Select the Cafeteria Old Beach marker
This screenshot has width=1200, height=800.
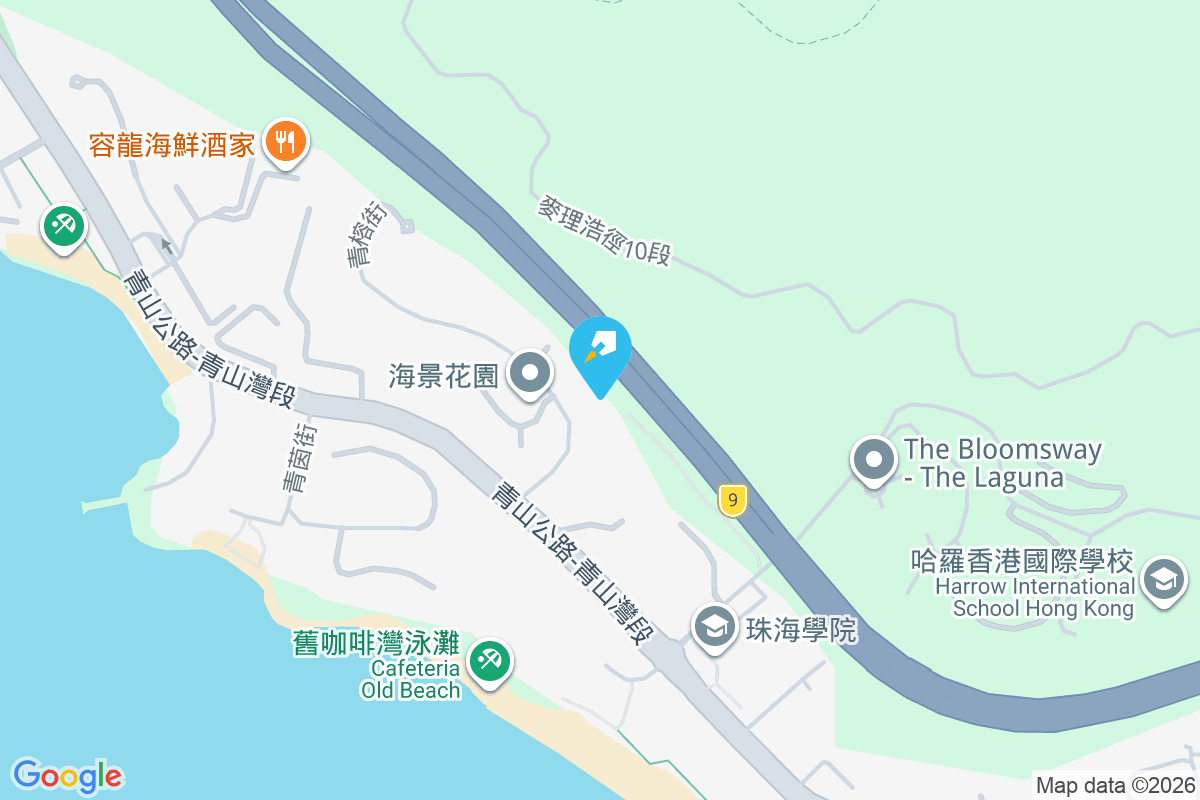[489, 660]
